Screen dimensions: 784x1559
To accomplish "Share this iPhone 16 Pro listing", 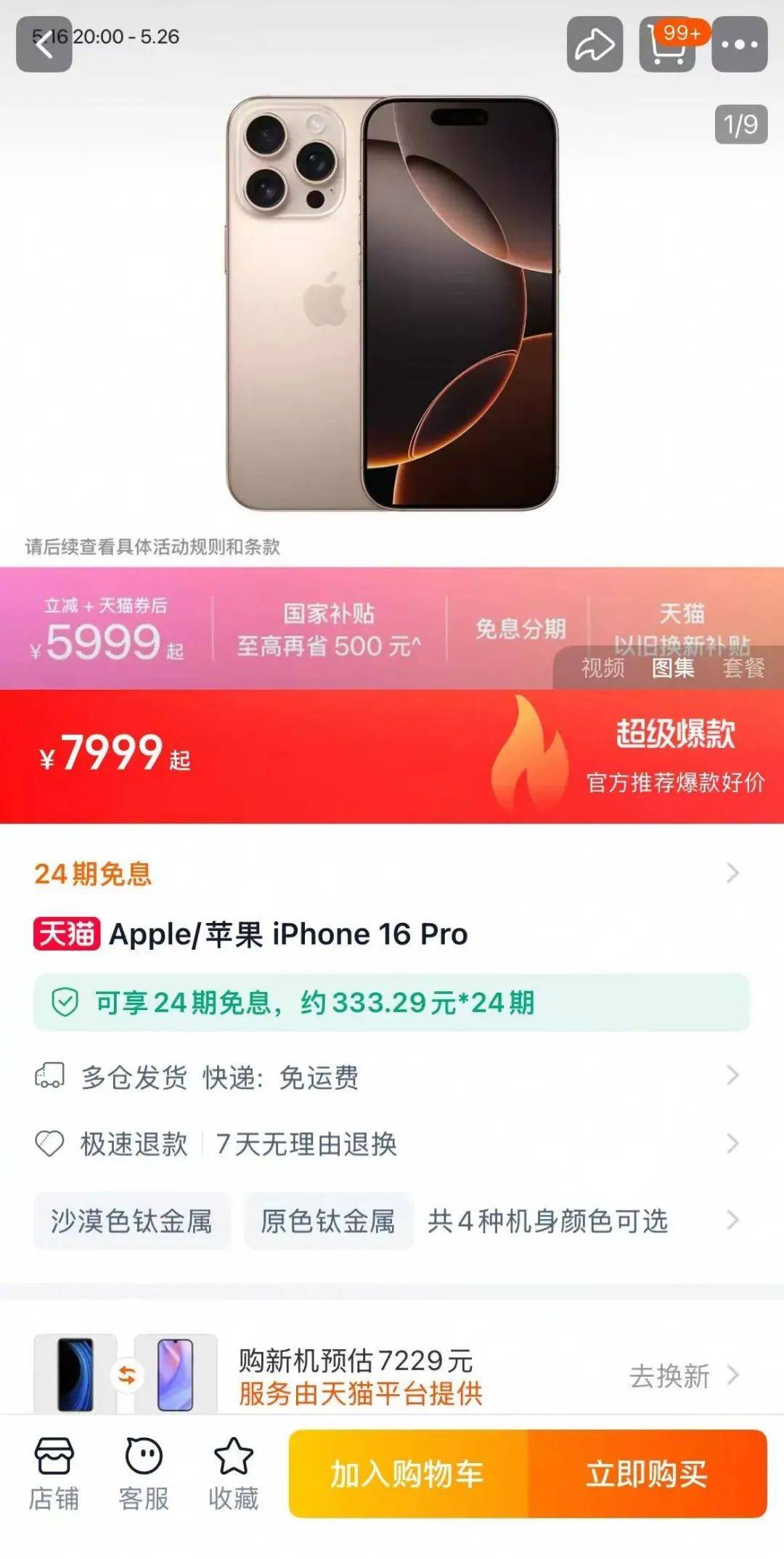I will (595, 45).
